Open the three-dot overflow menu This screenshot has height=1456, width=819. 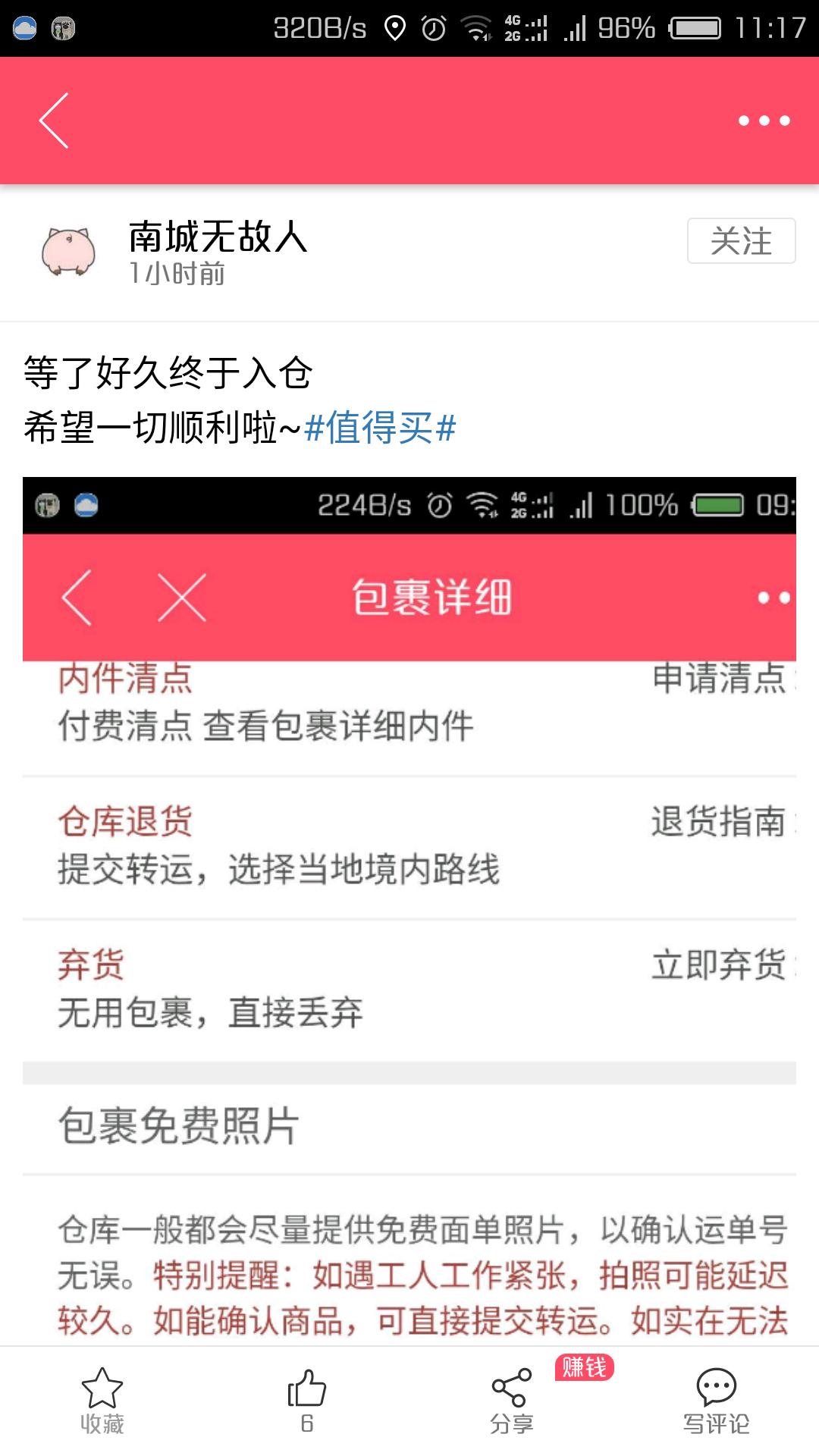point(764,121)
